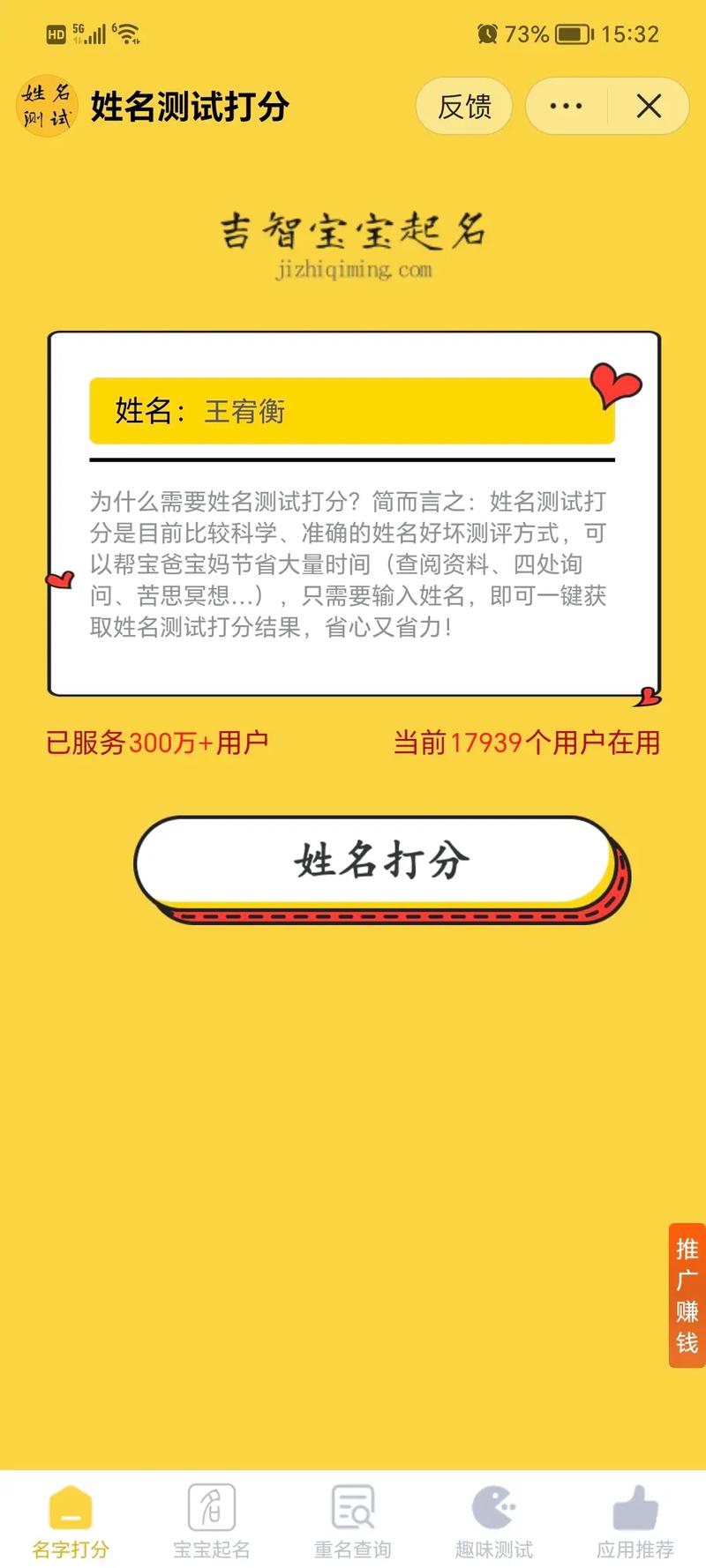
Task: Switch to the 应用推荐 tab
Action: point(635,1519)
